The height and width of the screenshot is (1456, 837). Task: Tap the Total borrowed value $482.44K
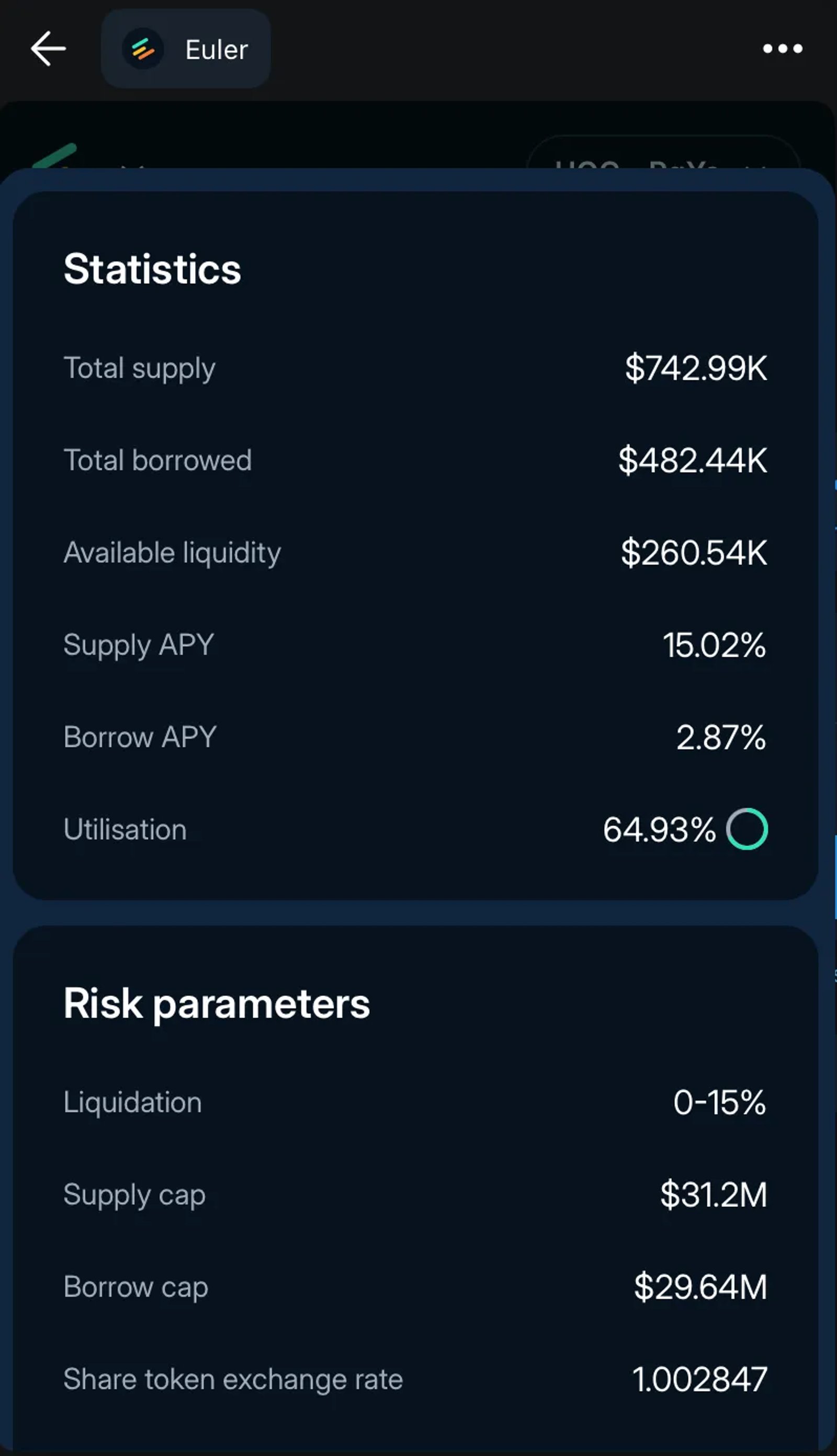click(692, 460)
